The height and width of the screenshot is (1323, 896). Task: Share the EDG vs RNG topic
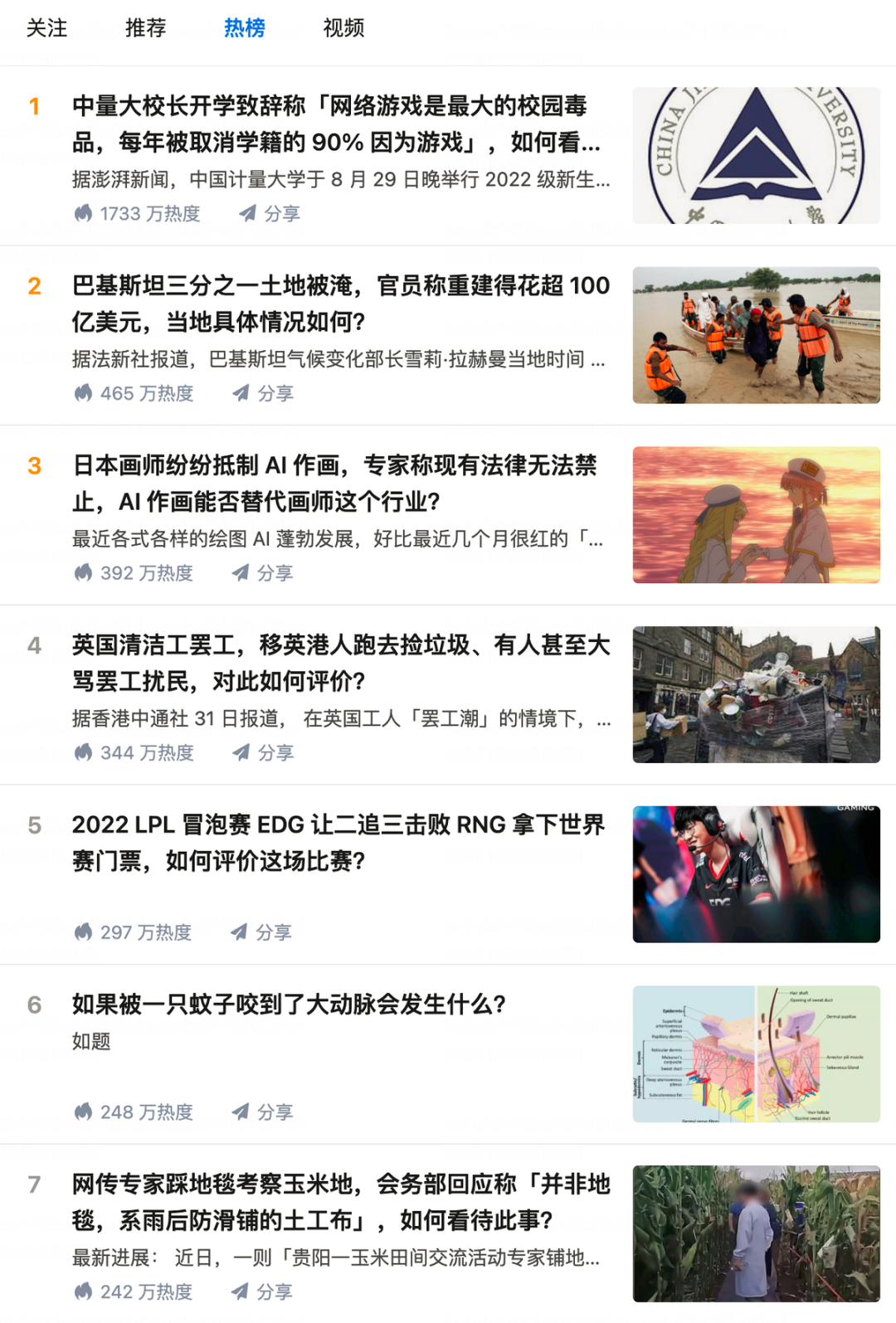[261, 932]
